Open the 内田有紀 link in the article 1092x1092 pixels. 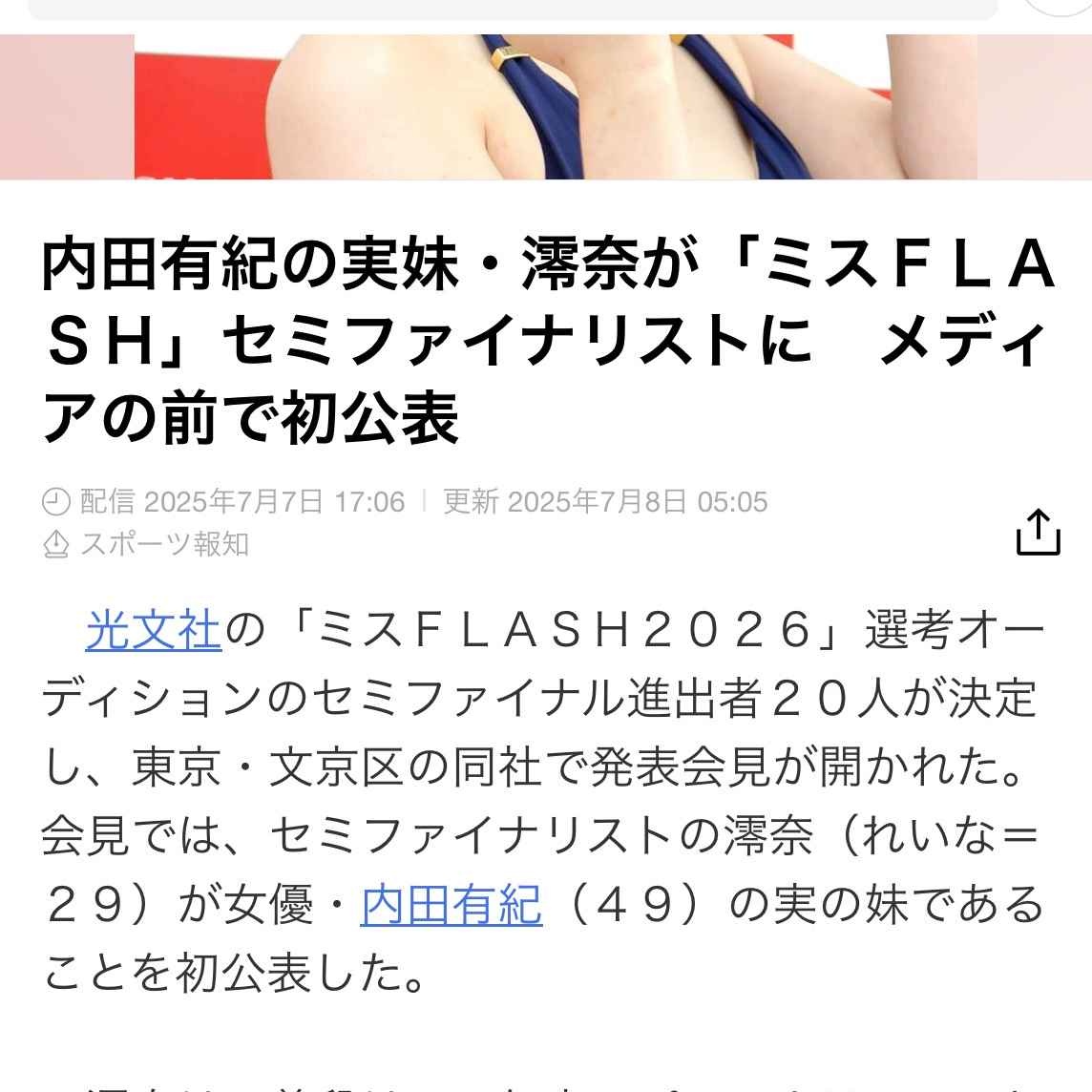pos(451,906)
